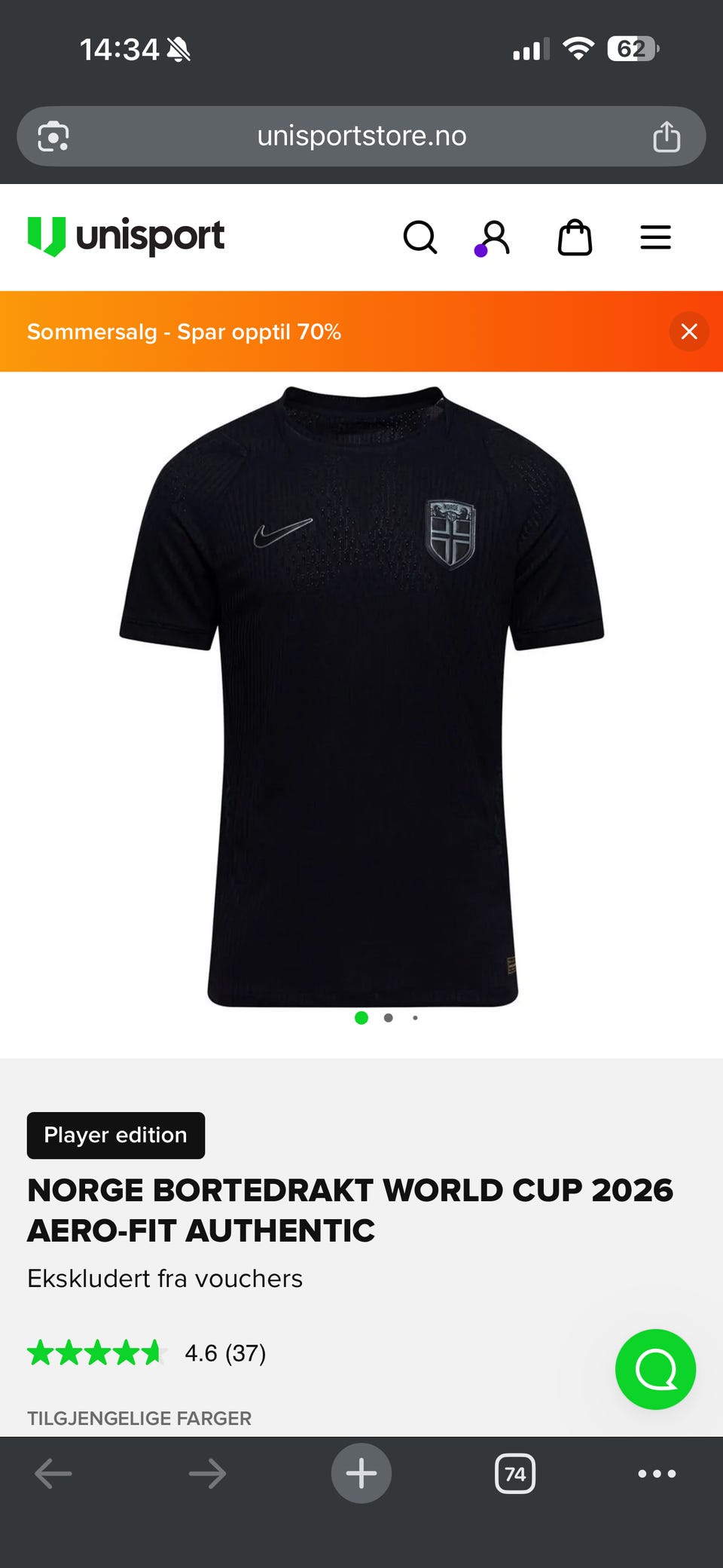
Task: Open the Sommersalg banner offer
Action: tap(185, 332)
